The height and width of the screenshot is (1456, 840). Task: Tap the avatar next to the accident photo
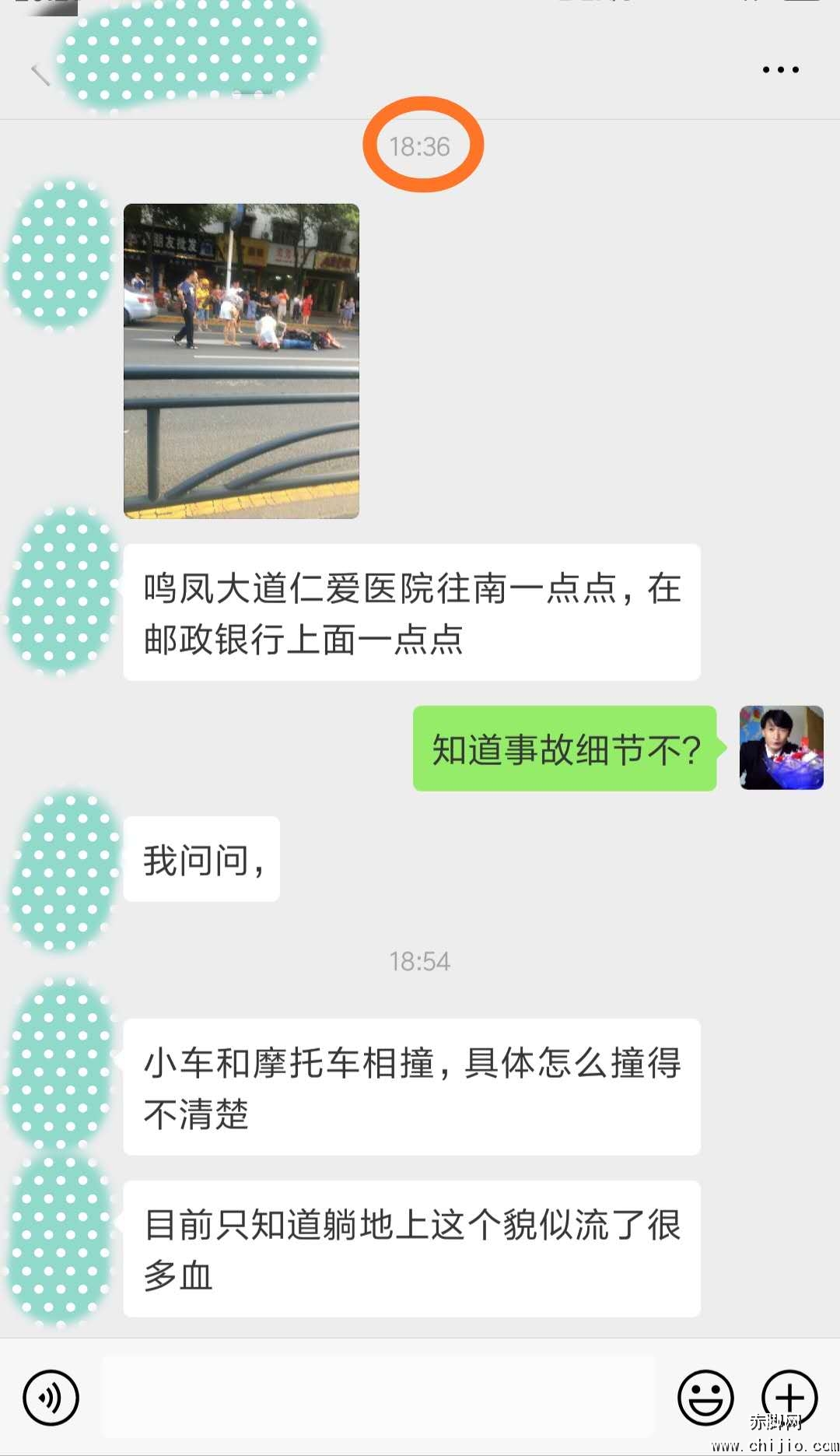[x=61, y=257]
